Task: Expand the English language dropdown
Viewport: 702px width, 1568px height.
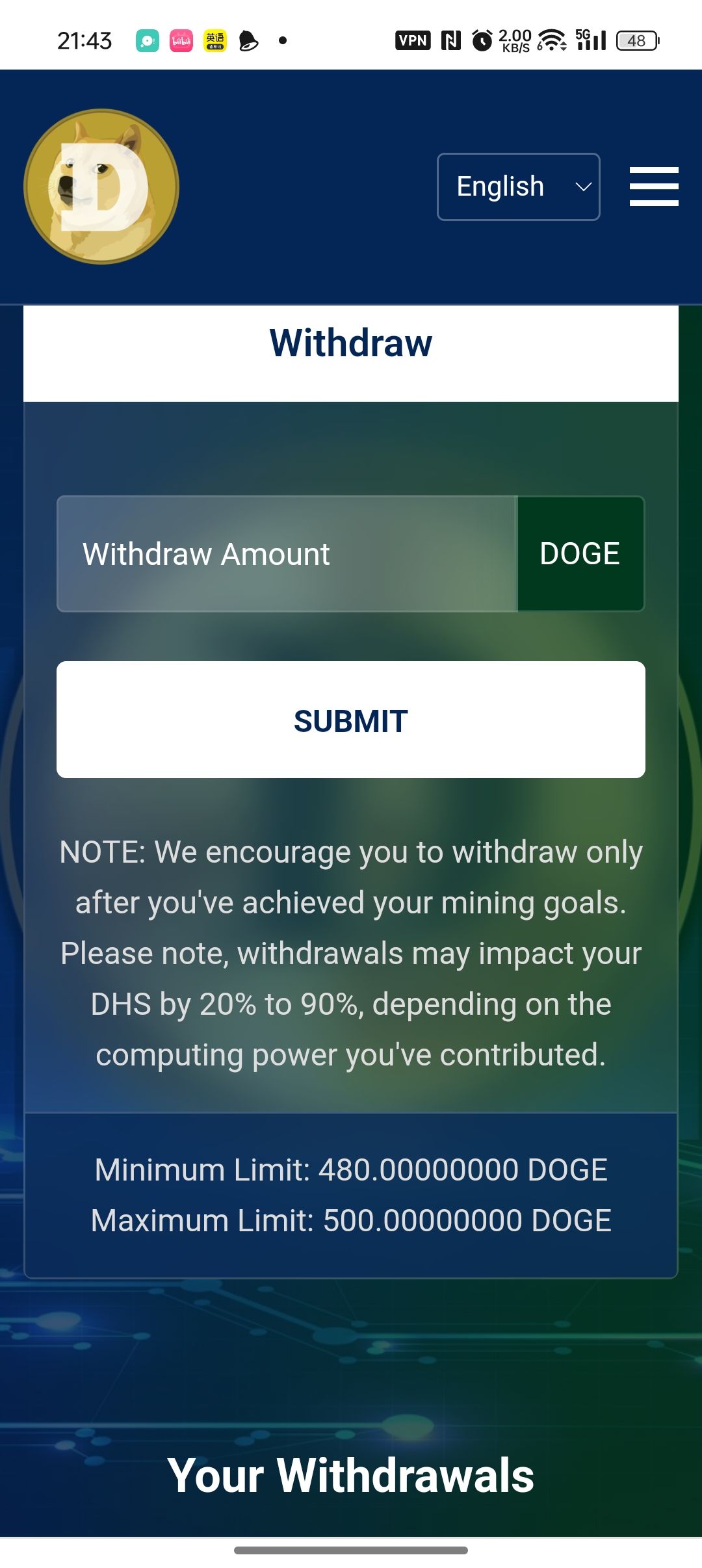Action: click(518, 187)
